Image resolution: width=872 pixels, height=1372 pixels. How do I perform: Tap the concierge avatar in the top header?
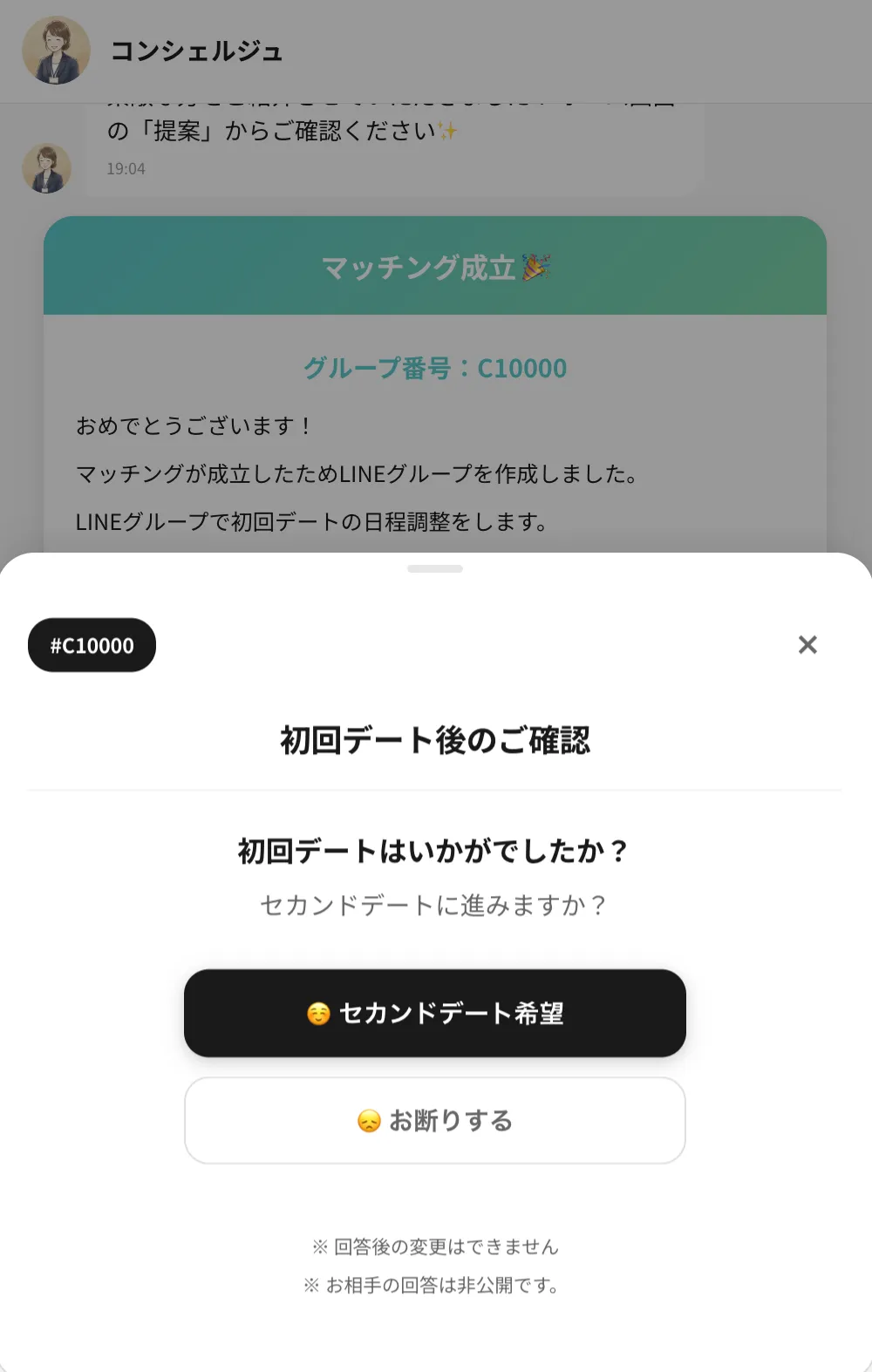[55, 51]
